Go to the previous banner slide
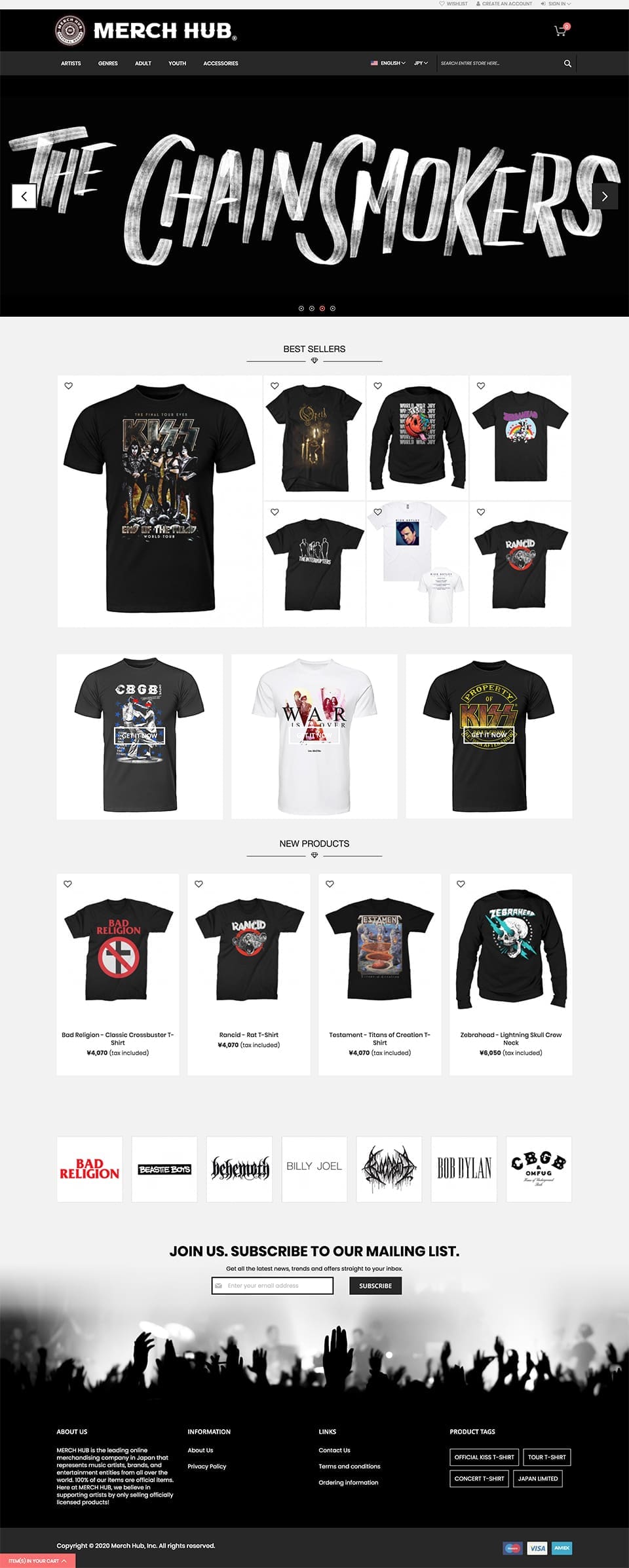Viewport: 629px width, 1568px height. point(24,196)
